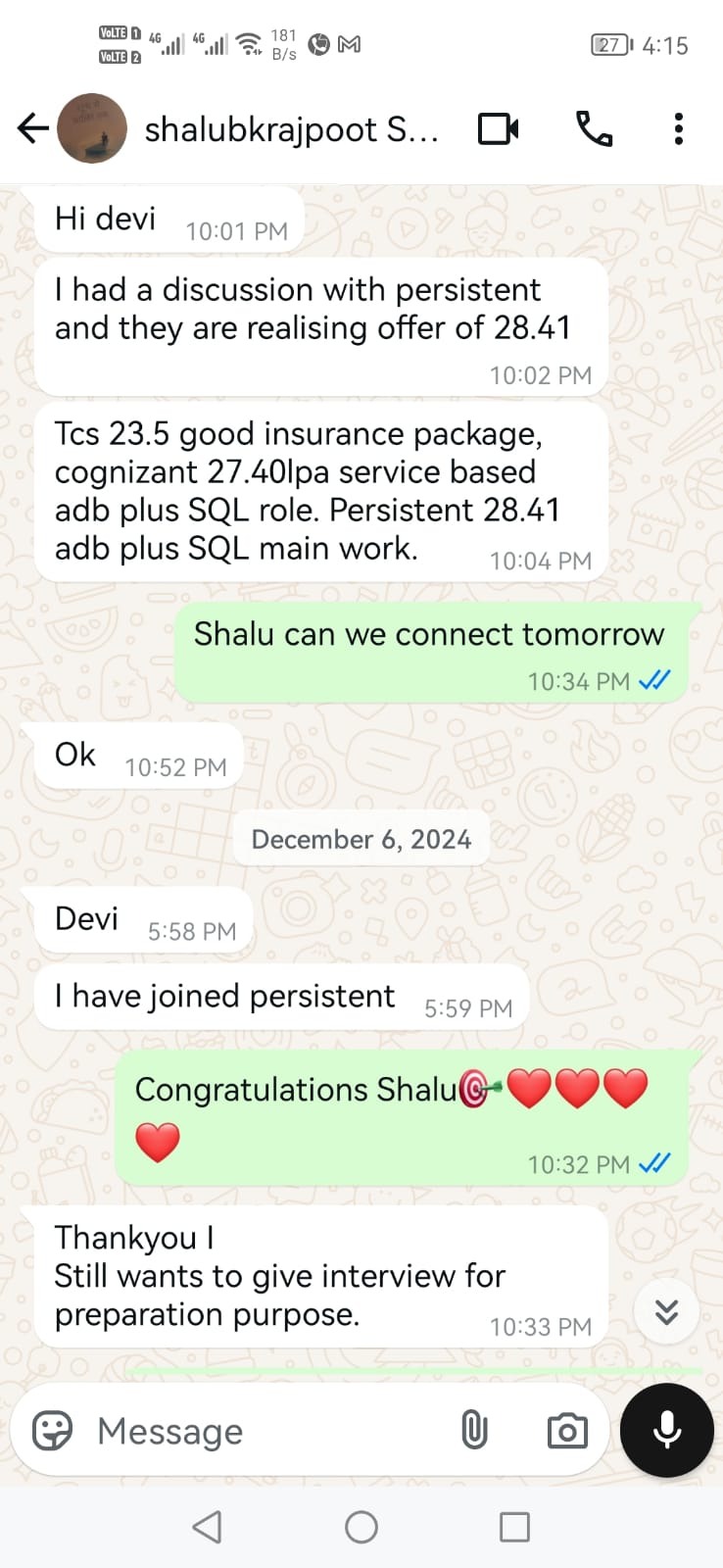Attach a file with the paperclip

coord(474,1431)
